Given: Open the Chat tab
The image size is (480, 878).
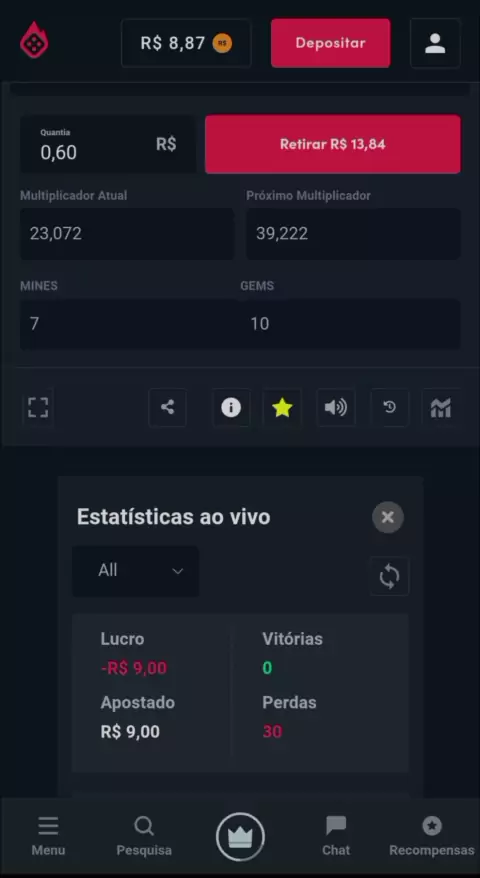Looking at the screenshot, I should 336,836.
